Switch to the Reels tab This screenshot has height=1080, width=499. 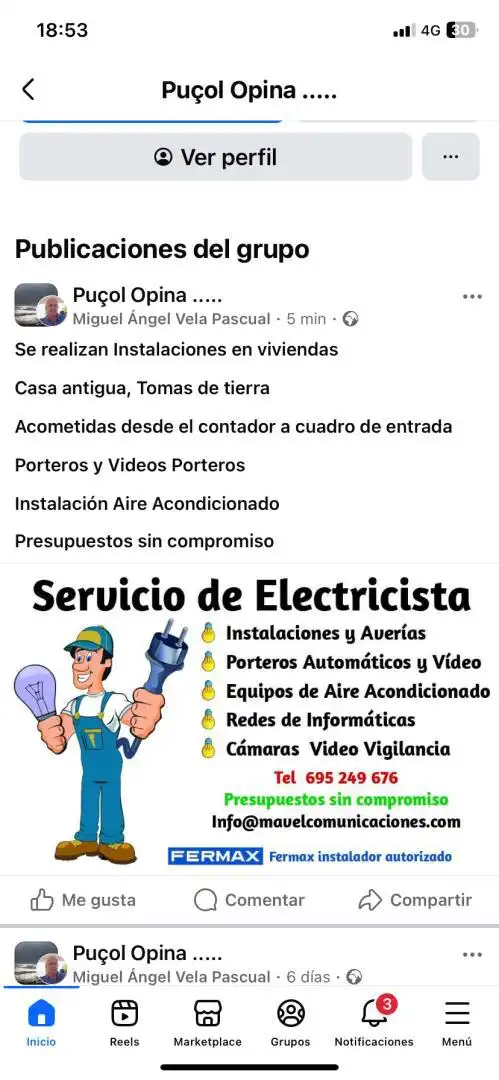124,1023
